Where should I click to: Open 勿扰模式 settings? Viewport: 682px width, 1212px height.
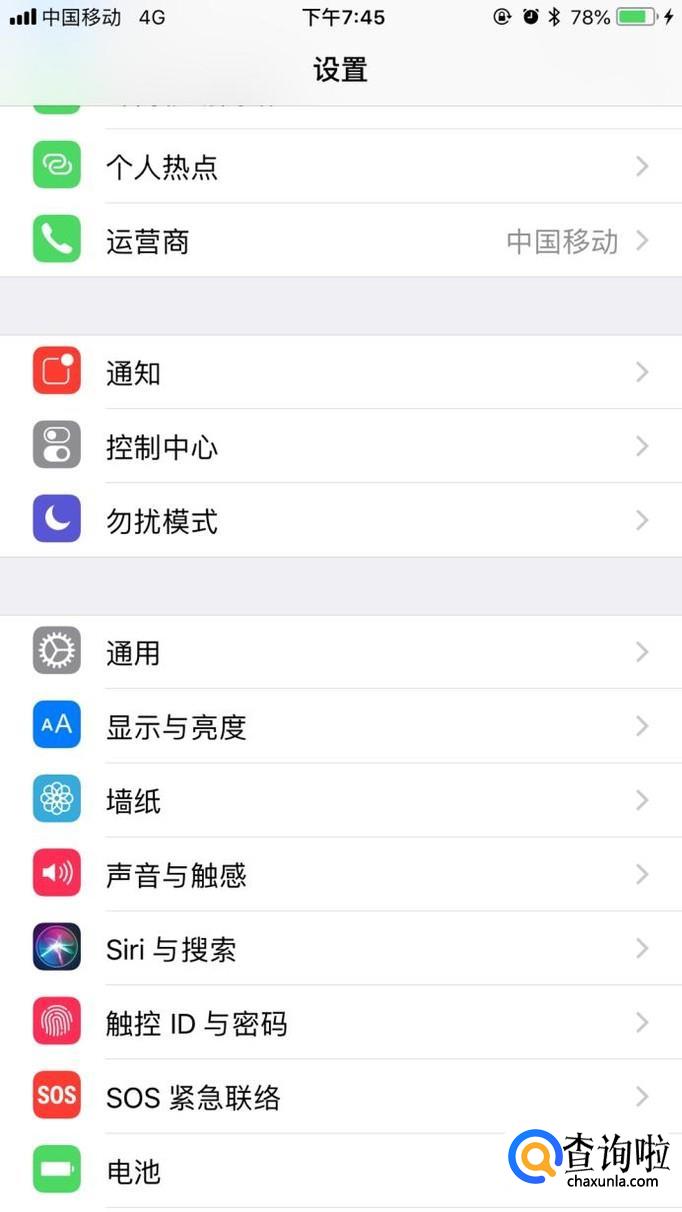pos(340,521)
